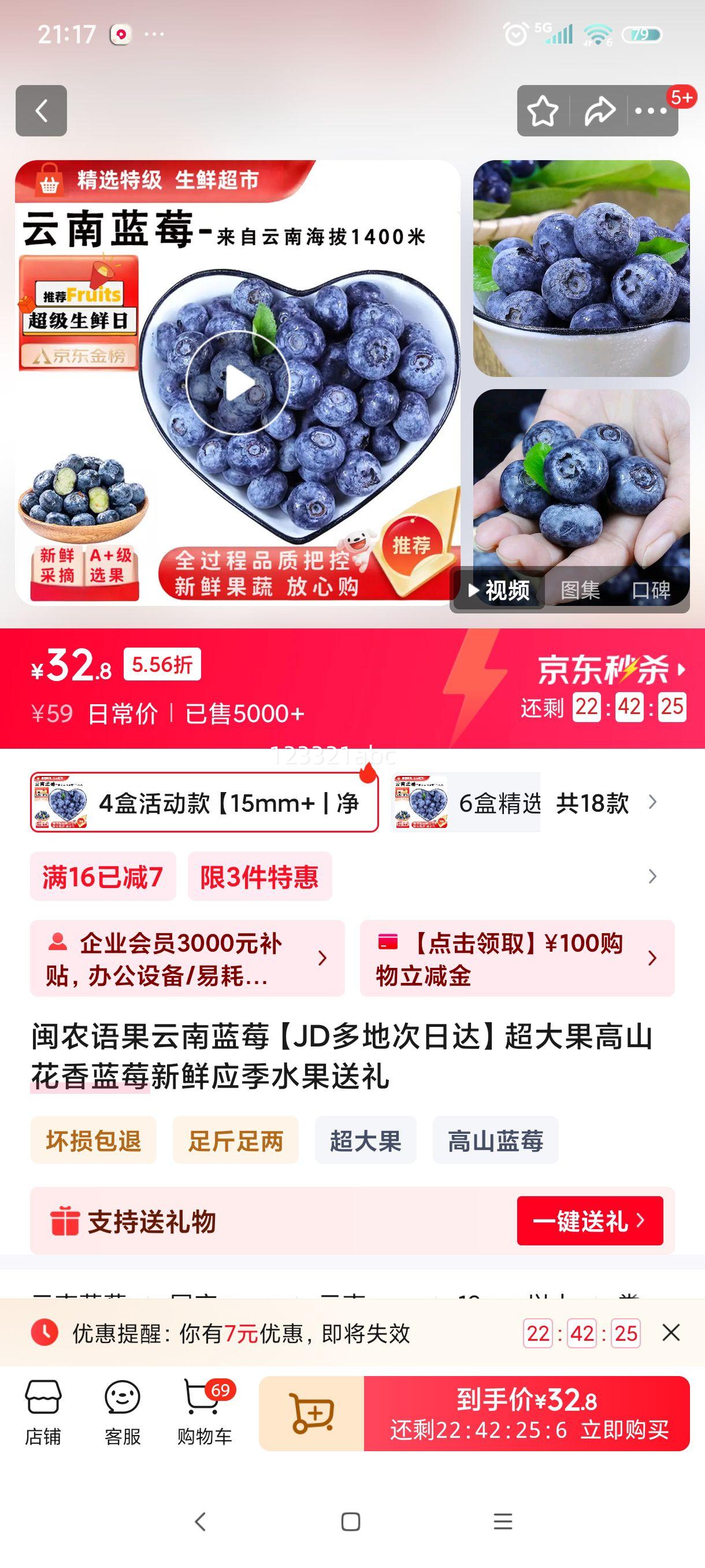Select the 4盒活动款 variant
This screenshot has width=705, height=1568.
click(x=203, y=803)
